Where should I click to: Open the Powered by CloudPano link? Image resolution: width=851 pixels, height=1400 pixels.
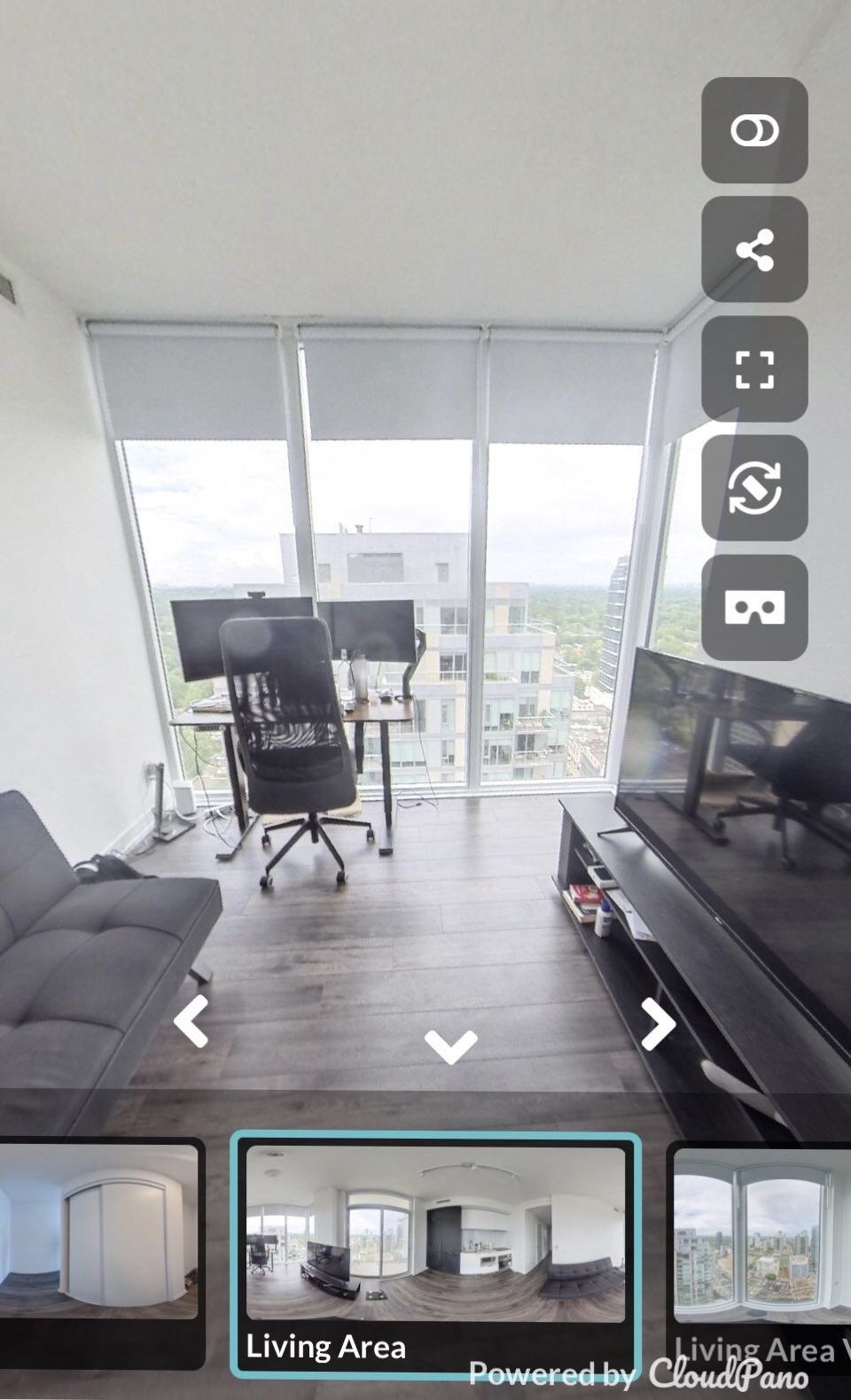point(638,1374)
